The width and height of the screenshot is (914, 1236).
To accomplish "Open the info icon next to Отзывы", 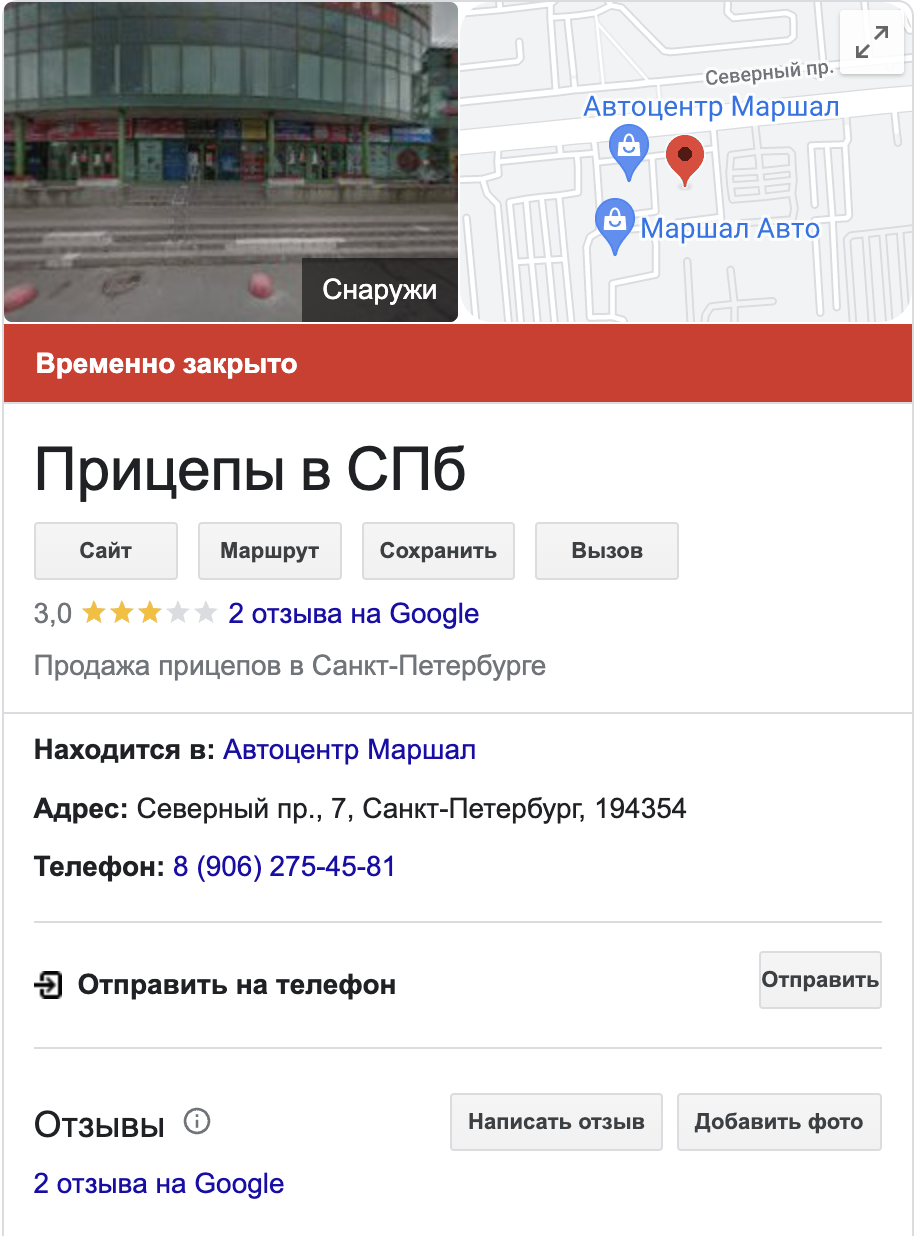I will tap(197, 1122).
